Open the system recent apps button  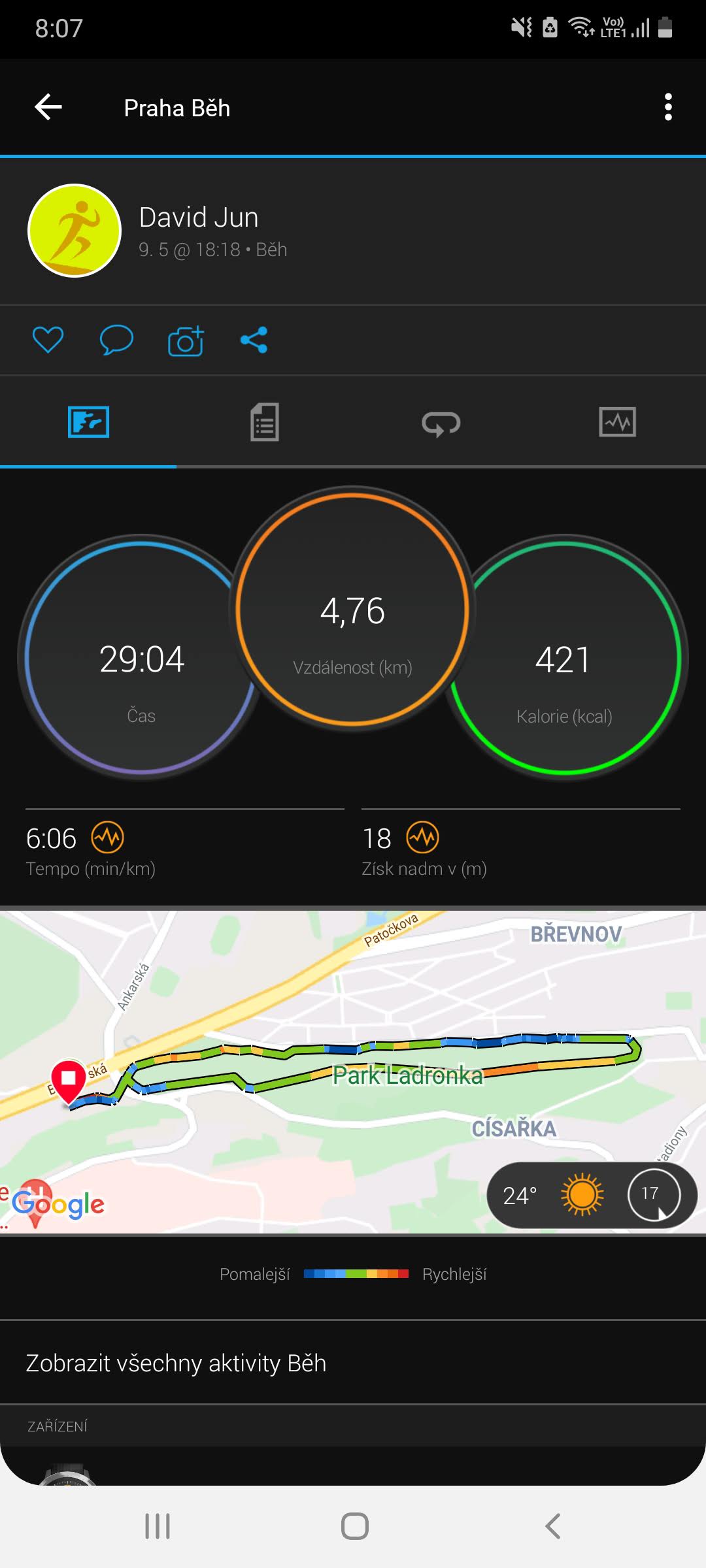point(158,1526)
